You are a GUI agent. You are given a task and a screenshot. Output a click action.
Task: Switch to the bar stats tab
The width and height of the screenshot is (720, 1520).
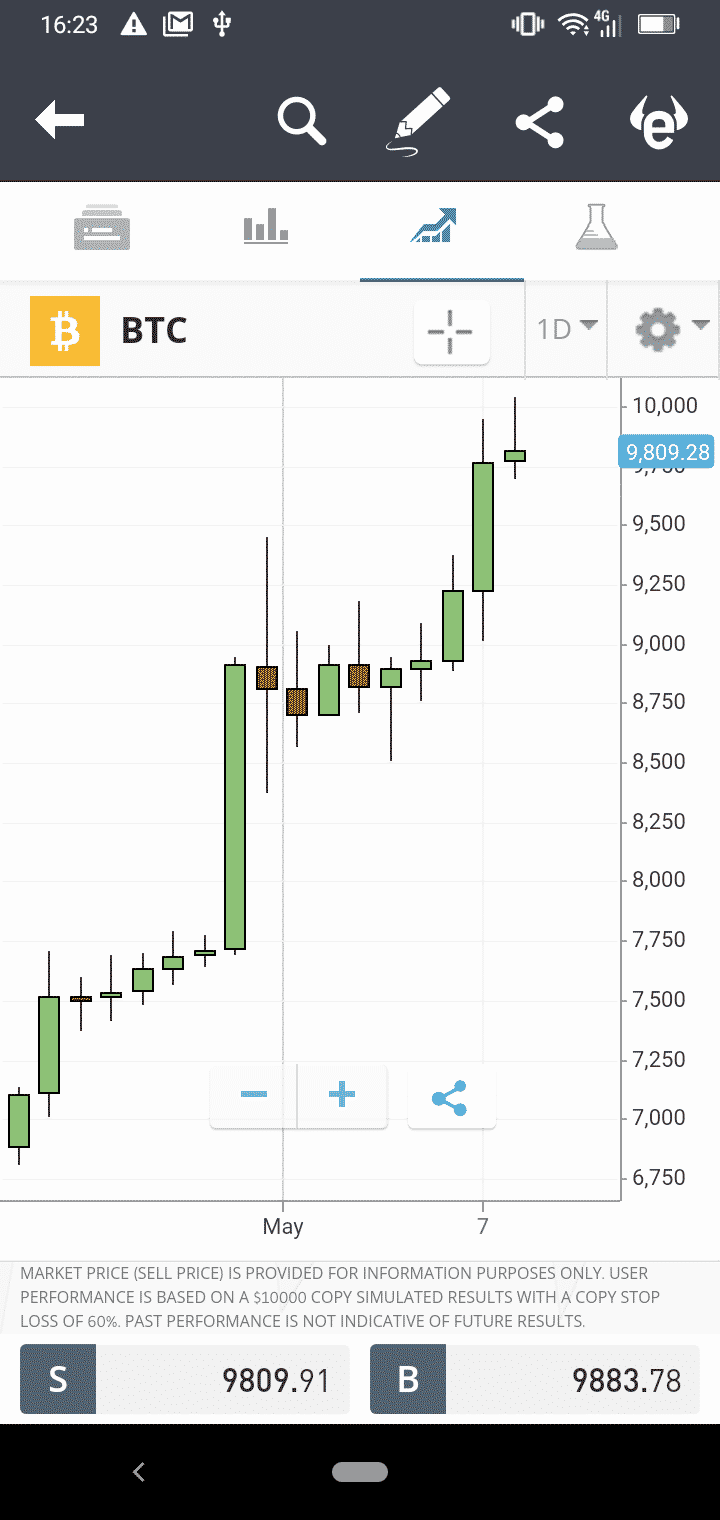tap(266, 227)
